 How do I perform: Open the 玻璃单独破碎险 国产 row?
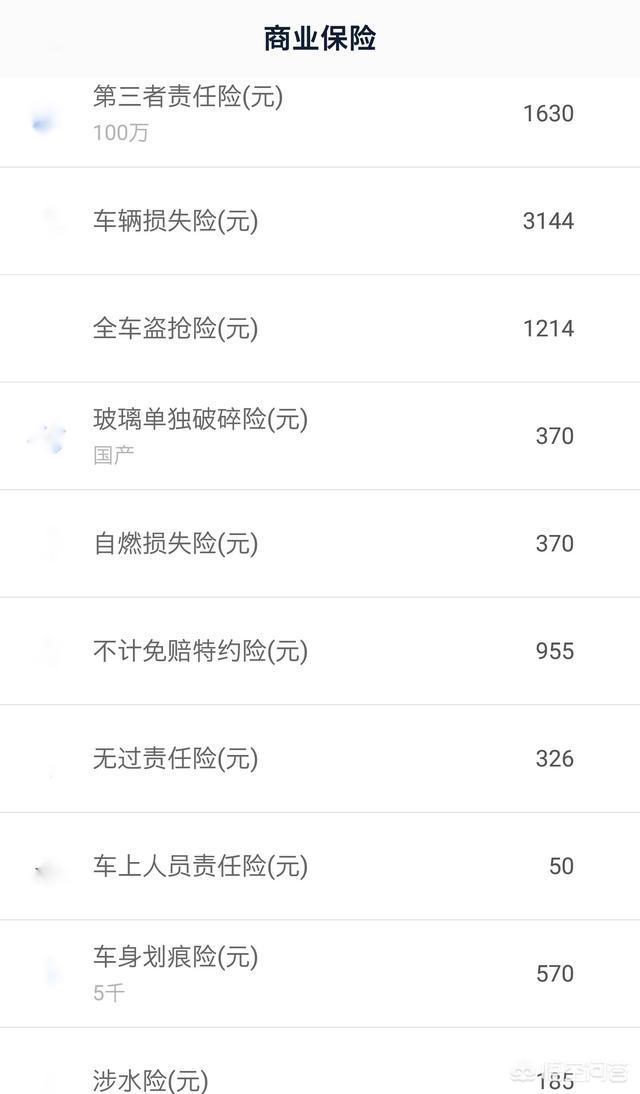(320, 436)
